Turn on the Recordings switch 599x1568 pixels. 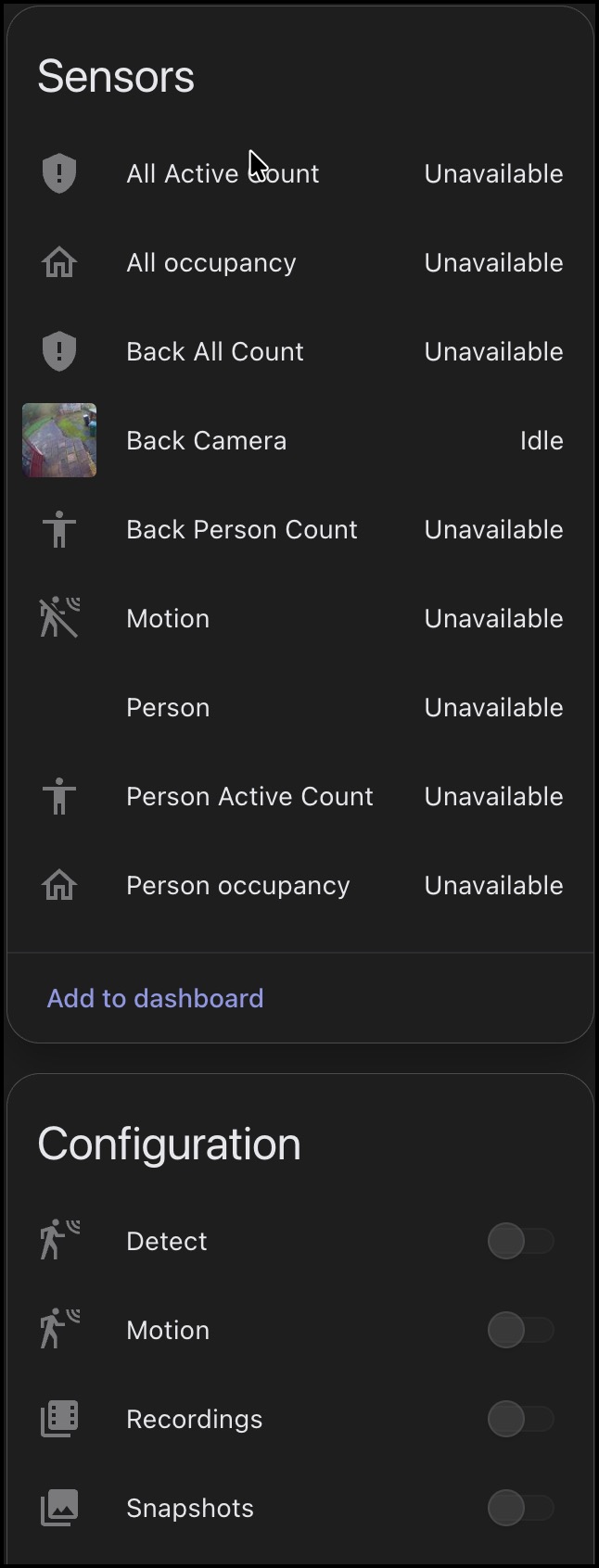point(520,1419)
